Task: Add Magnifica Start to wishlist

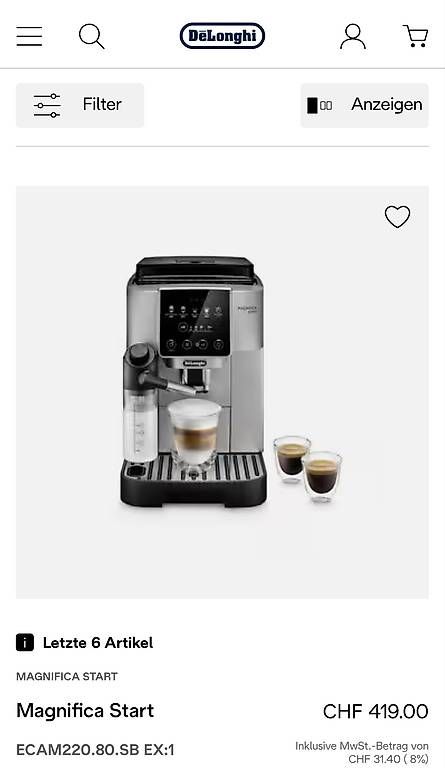Action: pyautogui.click(x=397, y=216)
